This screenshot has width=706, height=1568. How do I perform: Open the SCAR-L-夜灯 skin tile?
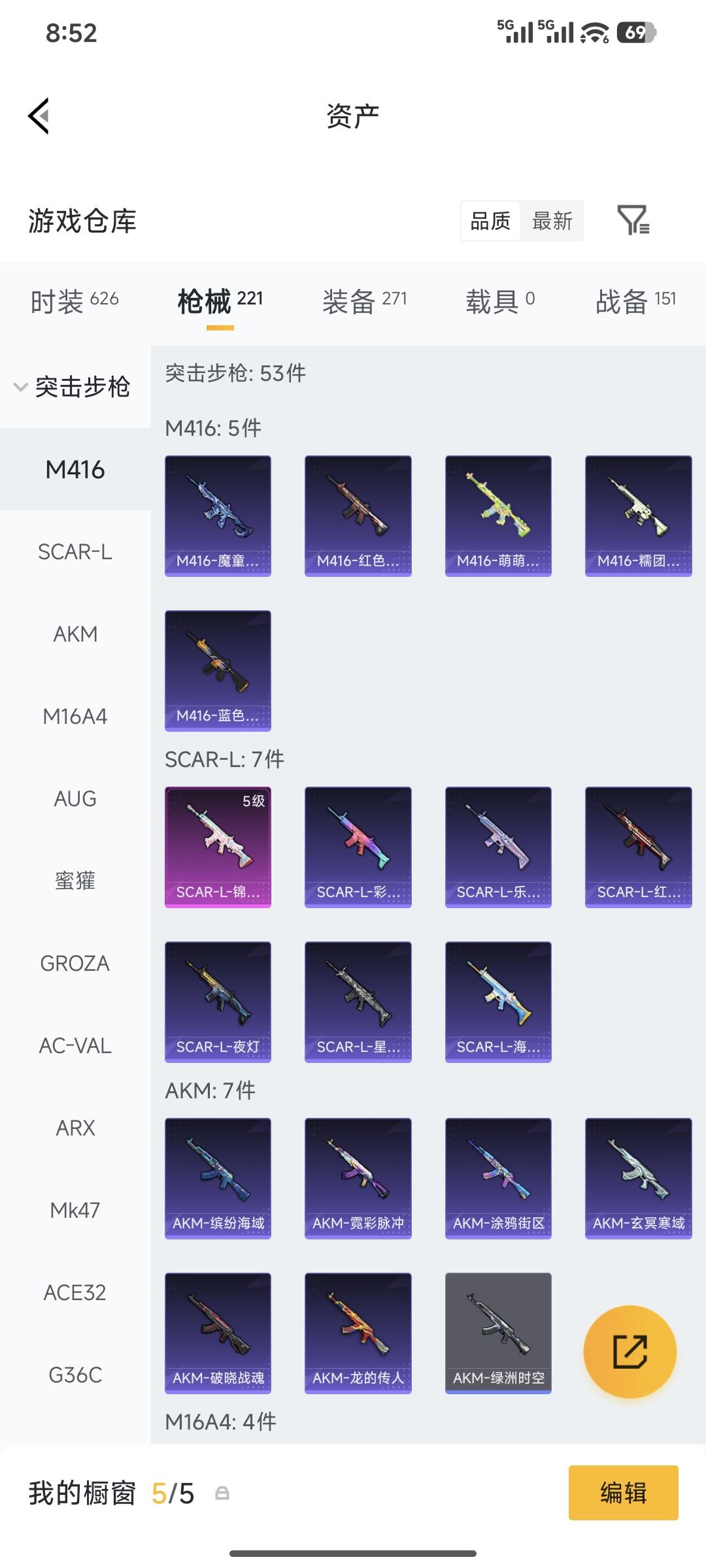click(x=218, y=1002)
